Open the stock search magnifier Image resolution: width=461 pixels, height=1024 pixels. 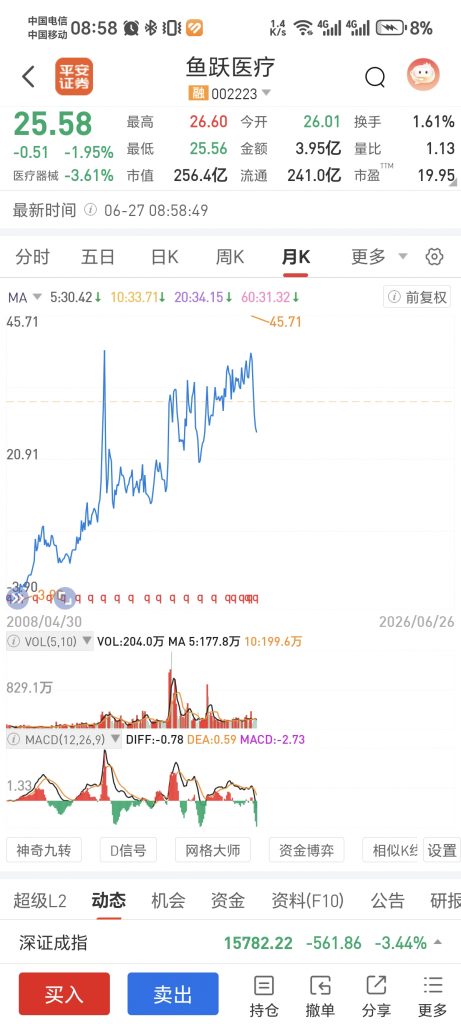(x=375, y=78)
